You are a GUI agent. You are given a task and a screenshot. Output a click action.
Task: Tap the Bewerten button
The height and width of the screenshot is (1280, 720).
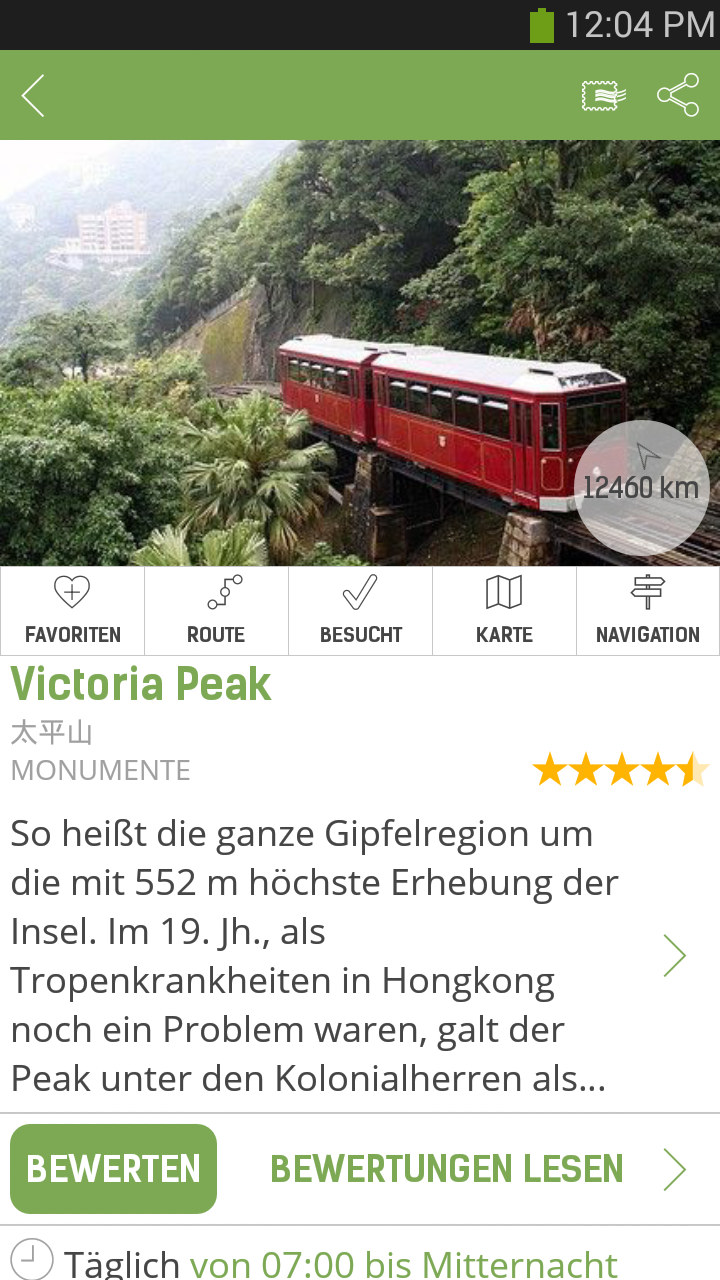[113, 1169]
